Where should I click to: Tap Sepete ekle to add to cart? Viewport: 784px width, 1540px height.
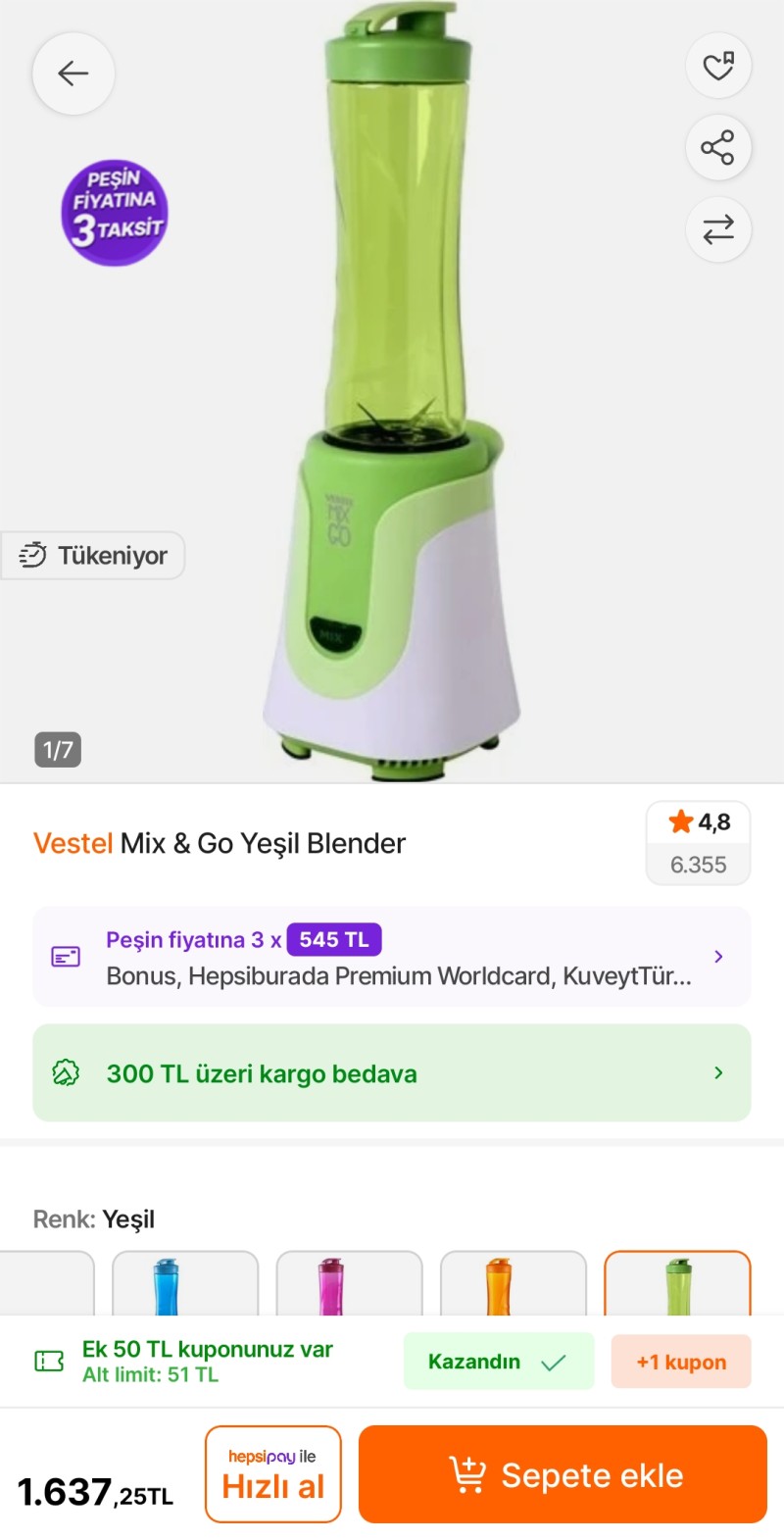[563, 1474]
